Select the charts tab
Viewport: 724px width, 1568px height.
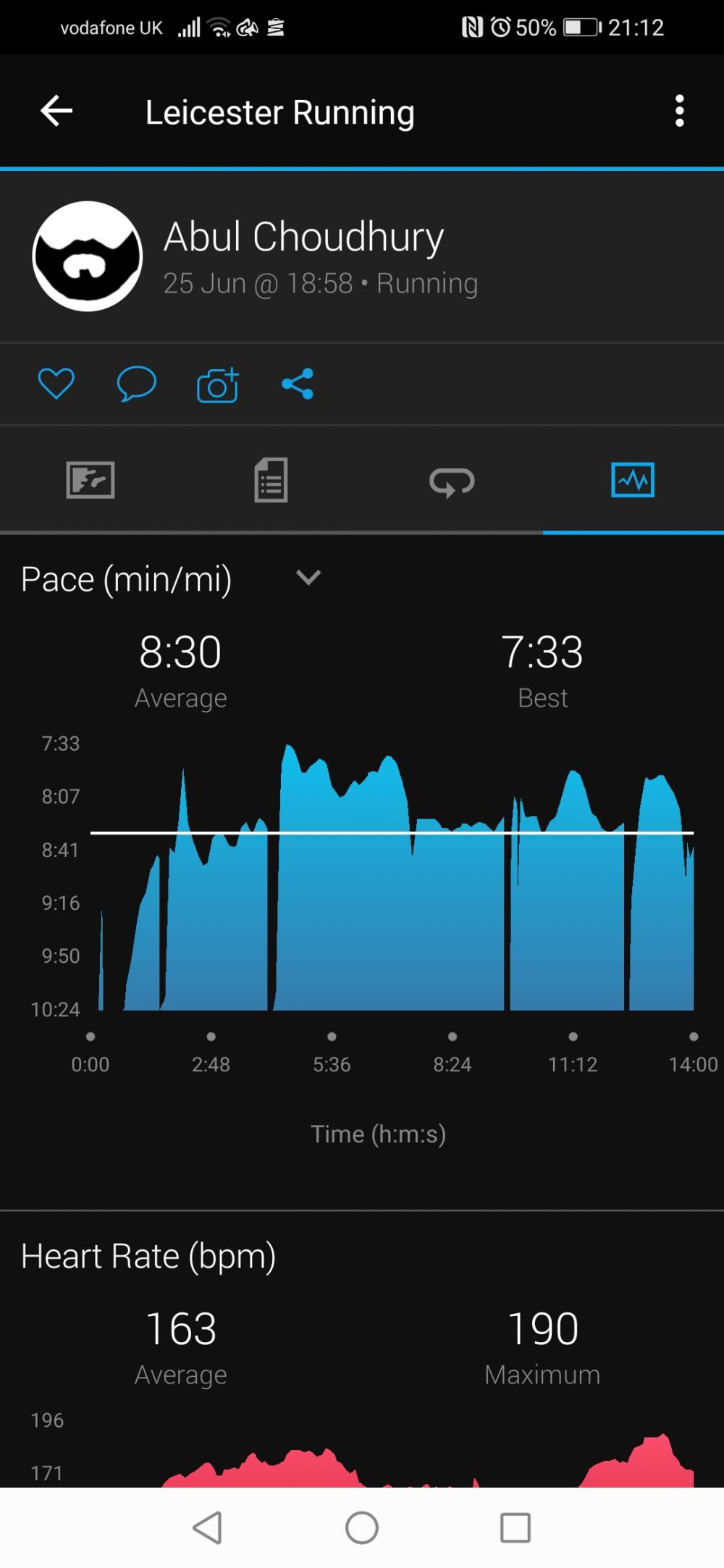(x=632, y=480)
